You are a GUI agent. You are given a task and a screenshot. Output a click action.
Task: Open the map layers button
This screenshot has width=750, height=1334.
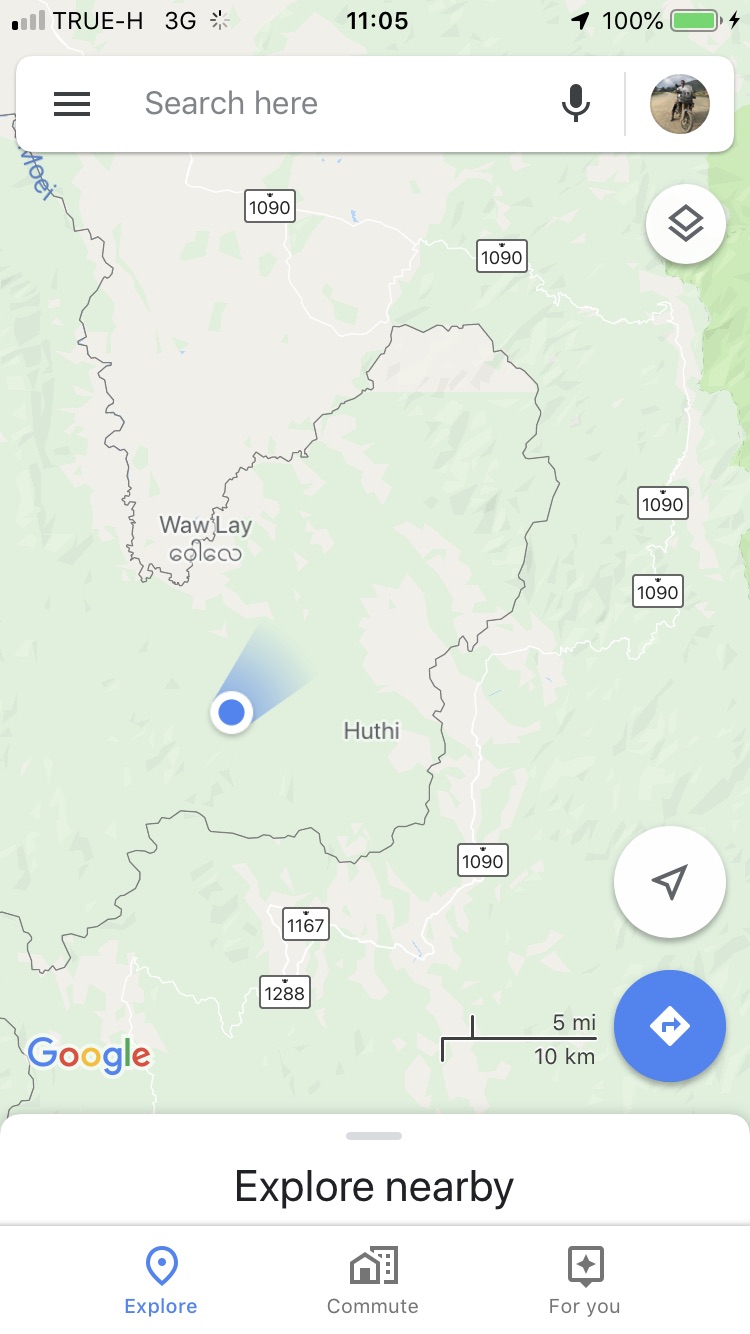pyautogui.click(x=686, y=224)
